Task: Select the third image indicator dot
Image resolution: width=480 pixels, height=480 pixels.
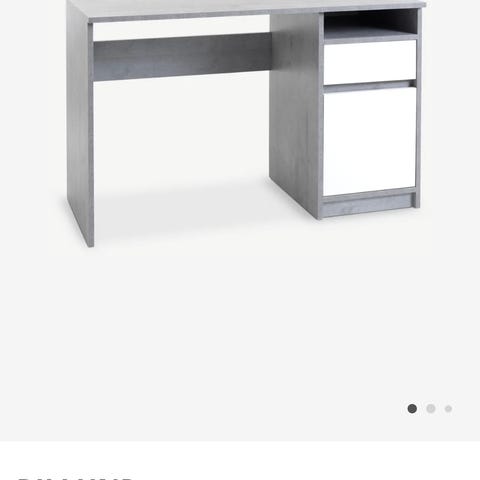Action: [448, 409]
